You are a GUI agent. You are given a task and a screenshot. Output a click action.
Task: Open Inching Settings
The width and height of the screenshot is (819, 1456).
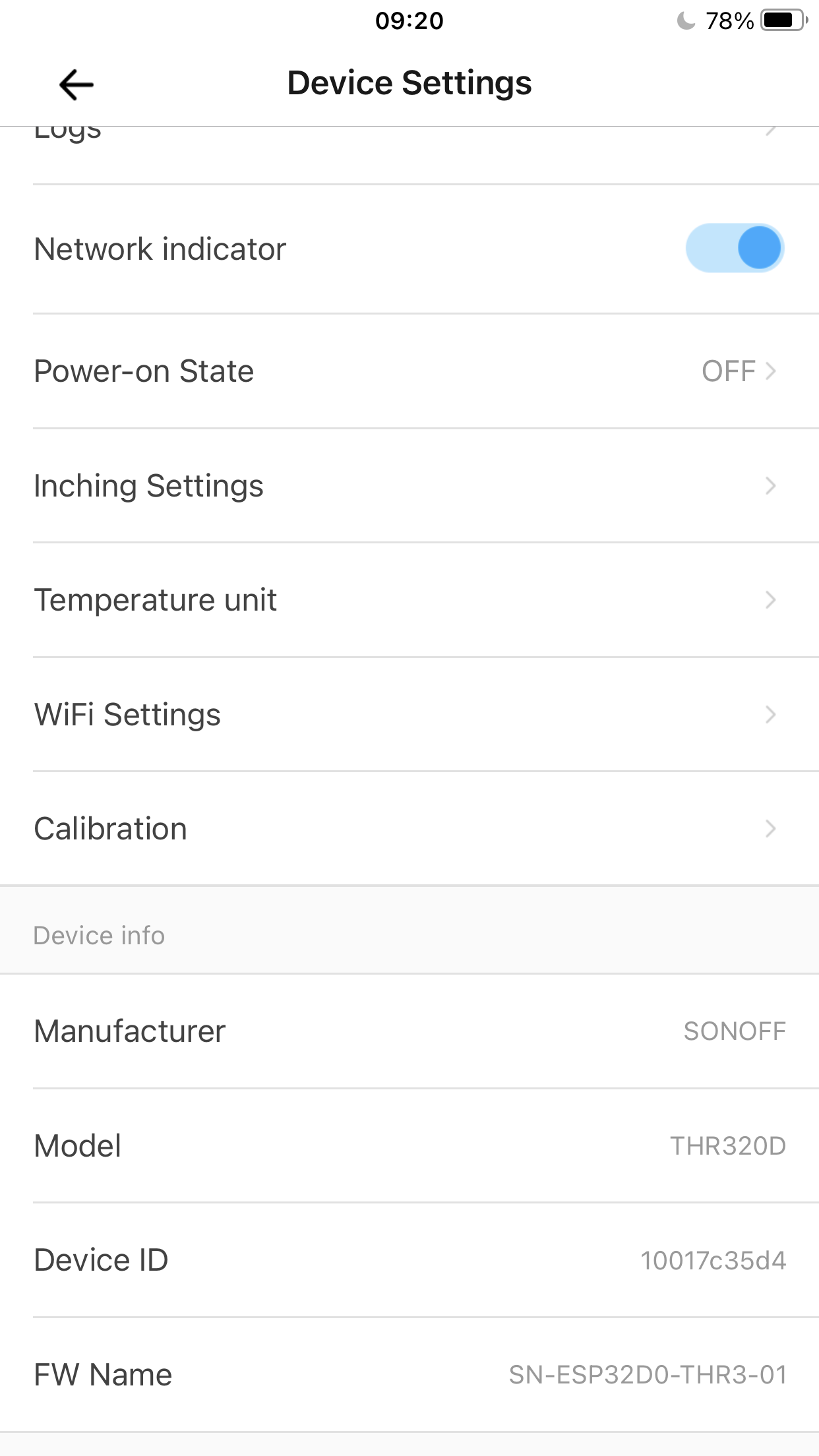coord(409,486)
